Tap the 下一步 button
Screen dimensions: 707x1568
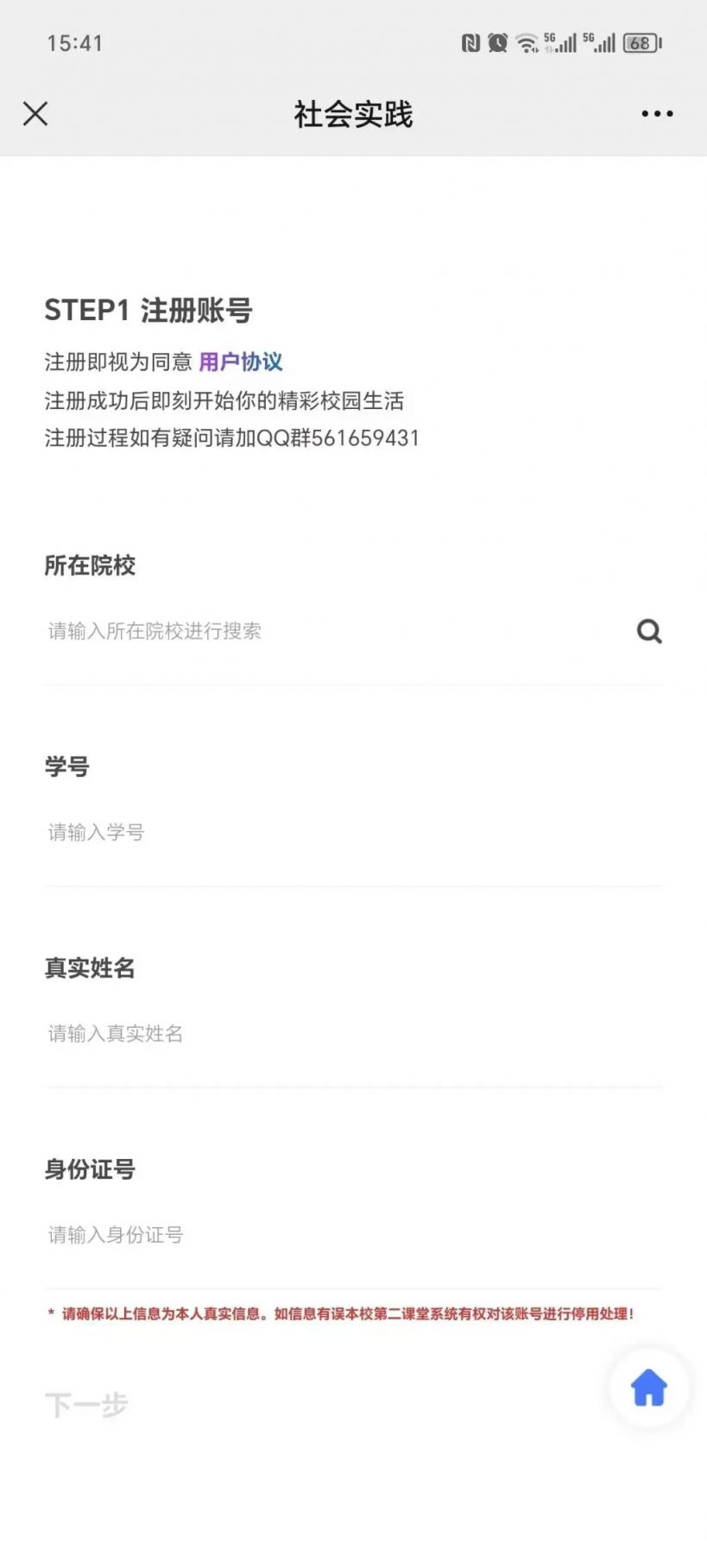pos(86,1405)
